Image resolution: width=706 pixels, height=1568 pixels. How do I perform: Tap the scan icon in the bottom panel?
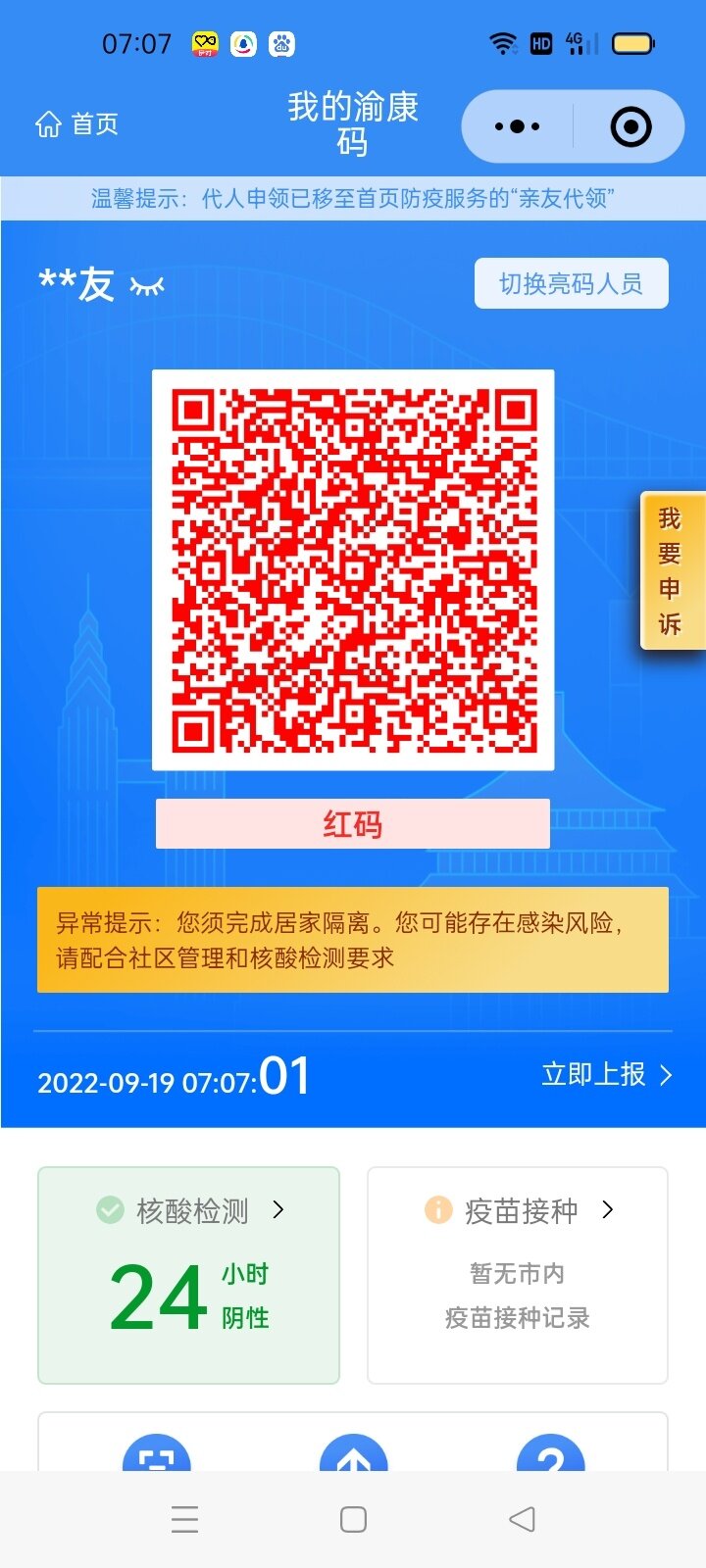[x=157, y=1455]
